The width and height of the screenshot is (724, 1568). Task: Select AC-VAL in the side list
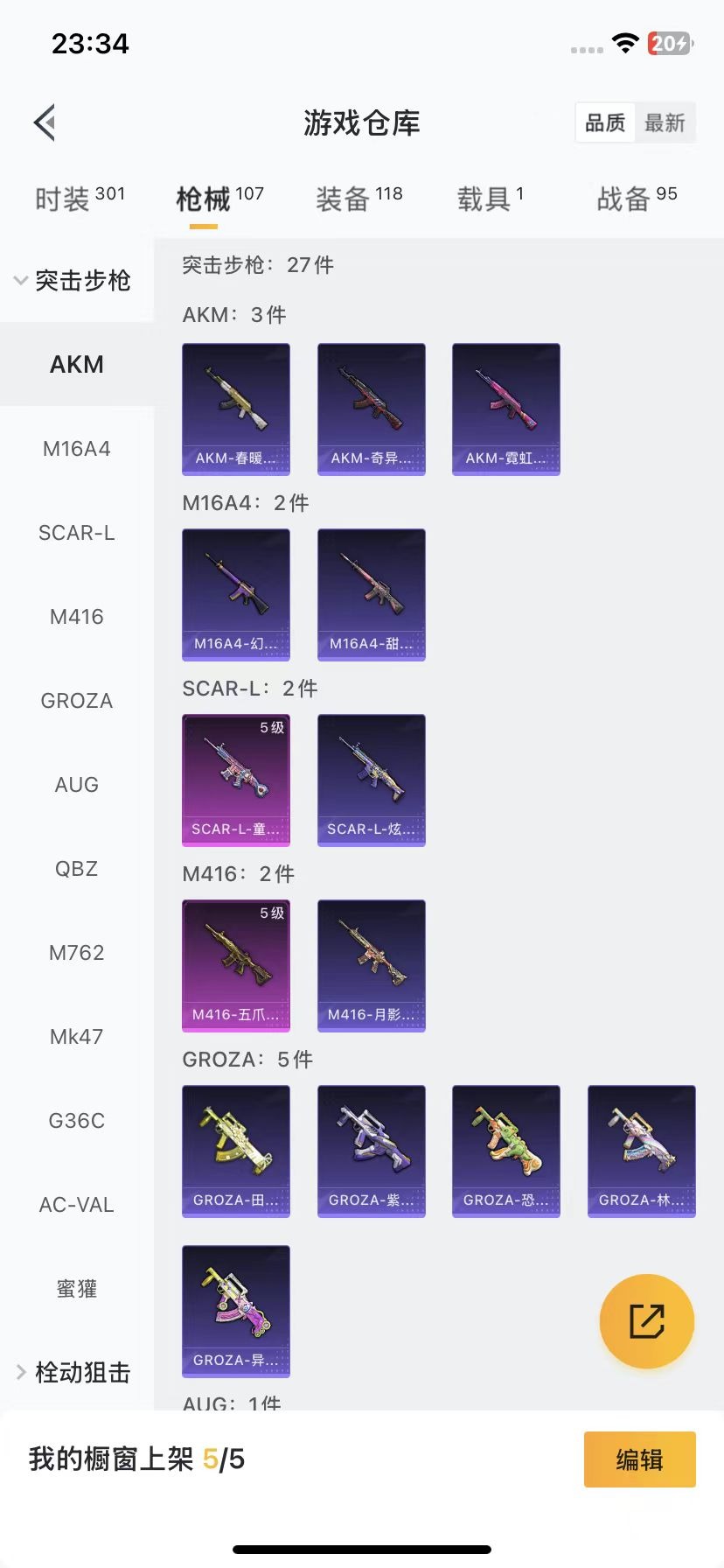(77, 1205)
